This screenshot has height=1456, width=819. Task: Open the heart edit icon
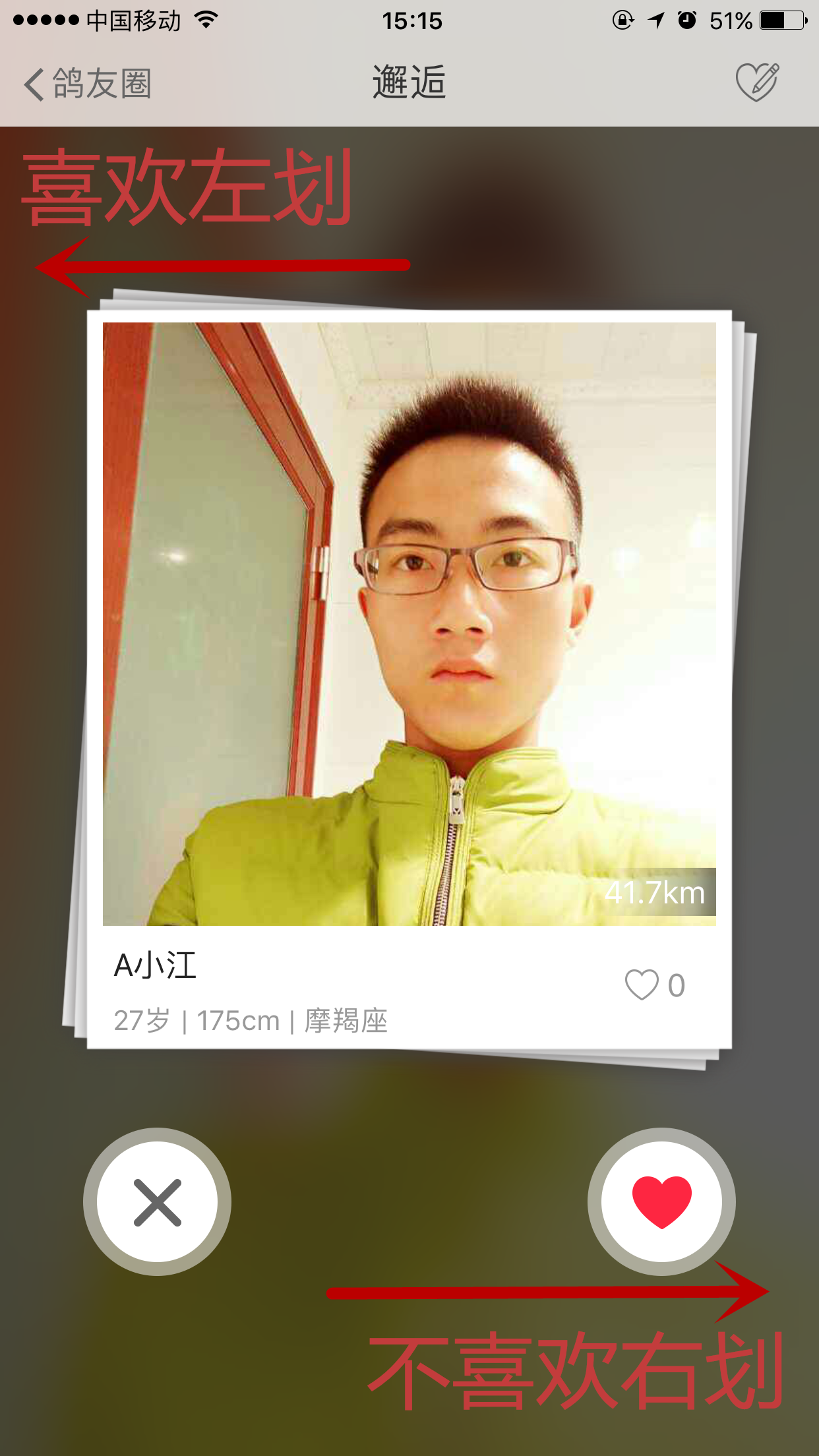(x=757, y=83)
